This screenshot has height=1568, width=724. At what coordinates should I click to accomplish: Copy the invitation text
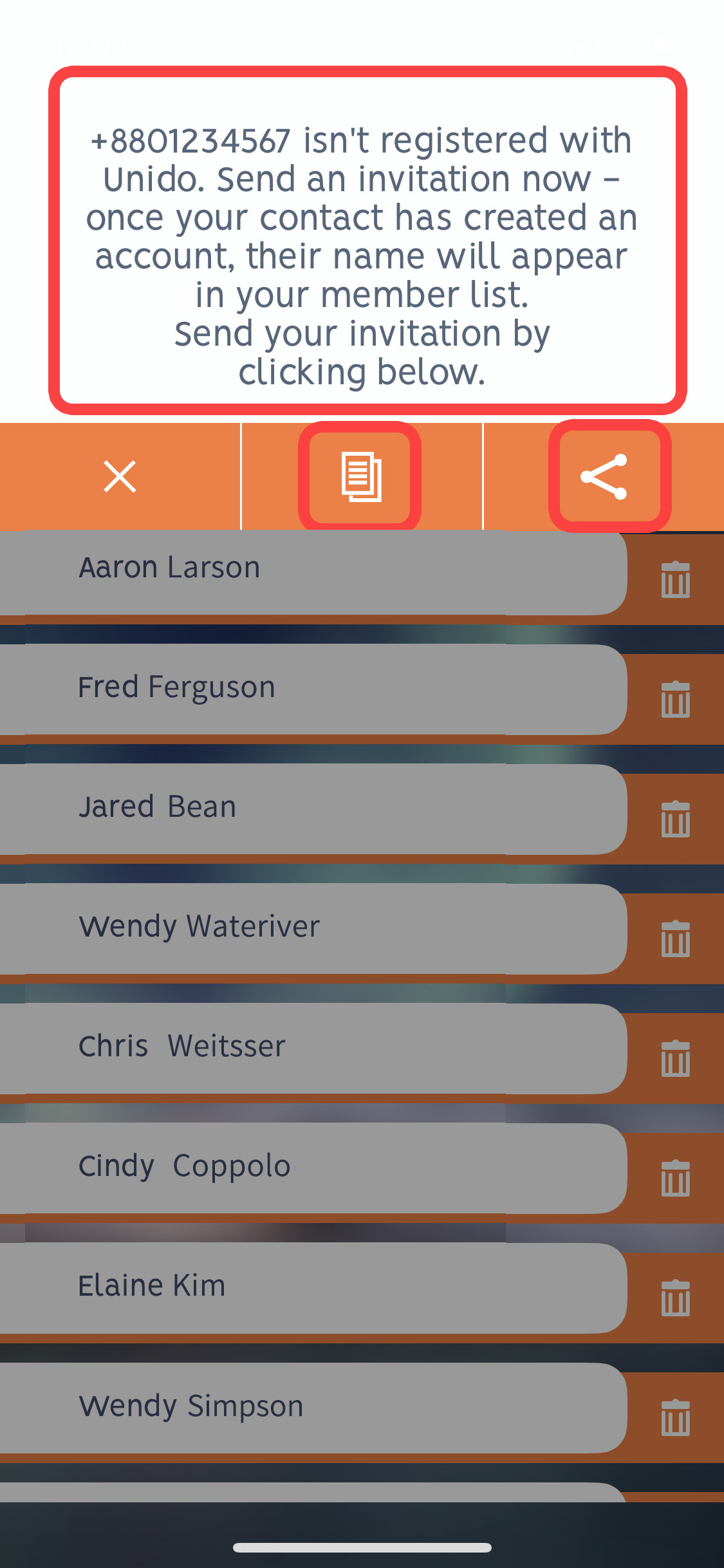pyautogui.click(x=361, y=477)
